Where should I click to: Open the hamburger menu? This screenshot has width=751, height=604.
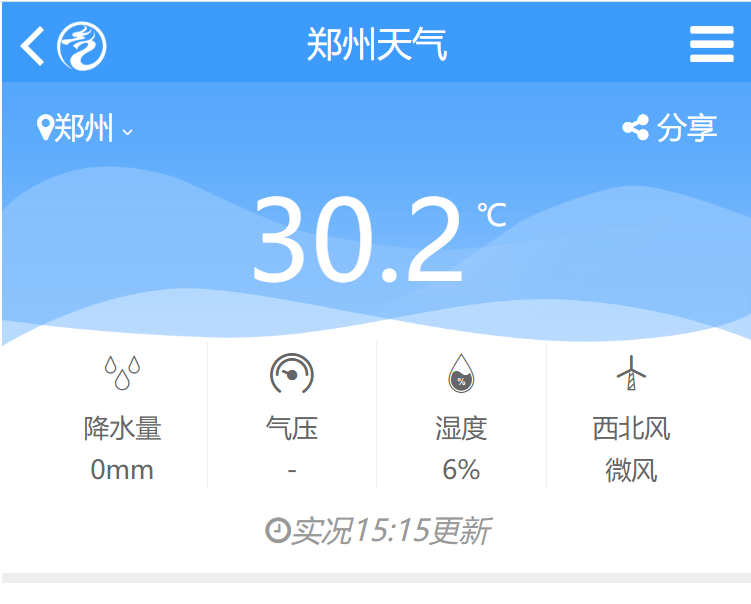point(711,45)
